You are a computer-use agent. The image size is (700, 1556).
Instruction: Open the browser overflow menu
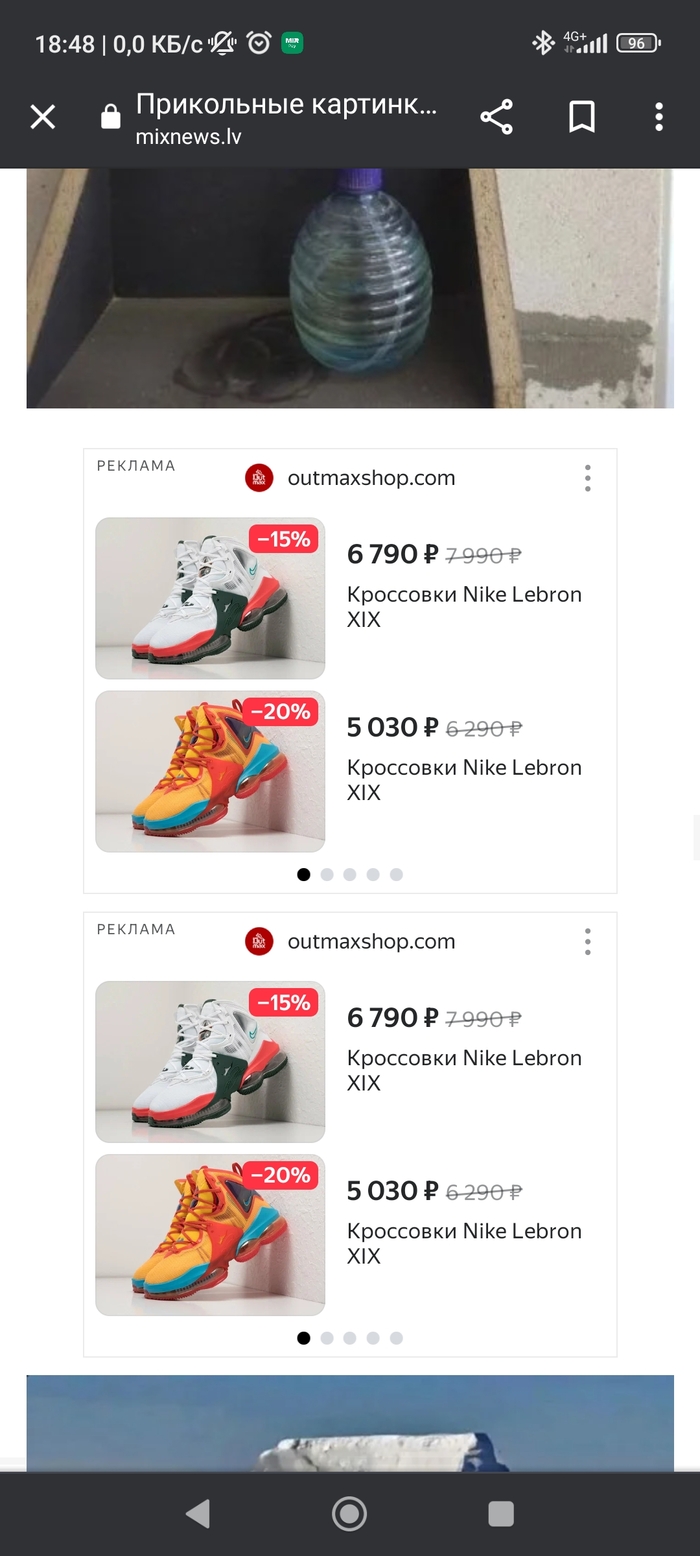pyautogui.click(x=658, y=118)
